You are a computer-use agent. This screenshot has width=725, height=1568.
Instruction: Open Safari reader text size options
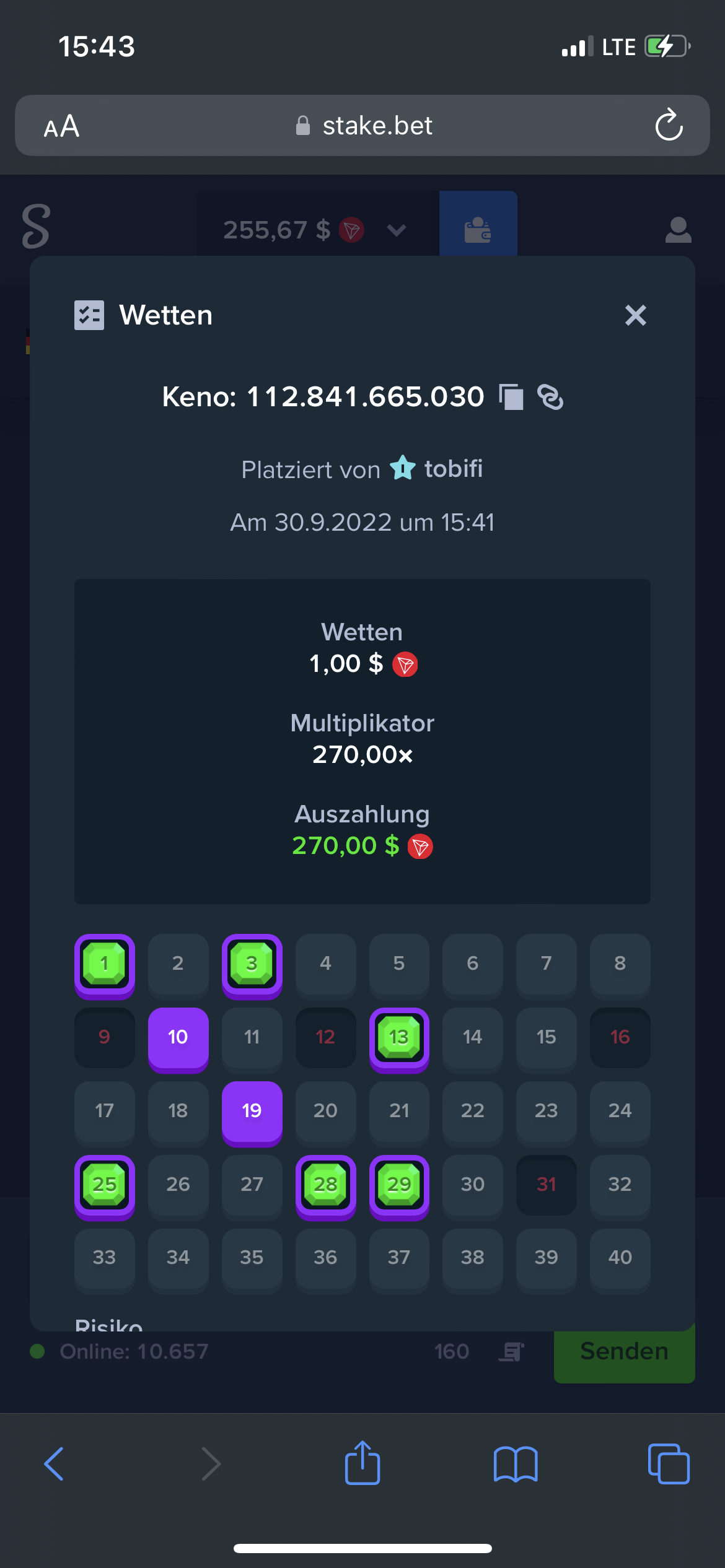(61, 126)
